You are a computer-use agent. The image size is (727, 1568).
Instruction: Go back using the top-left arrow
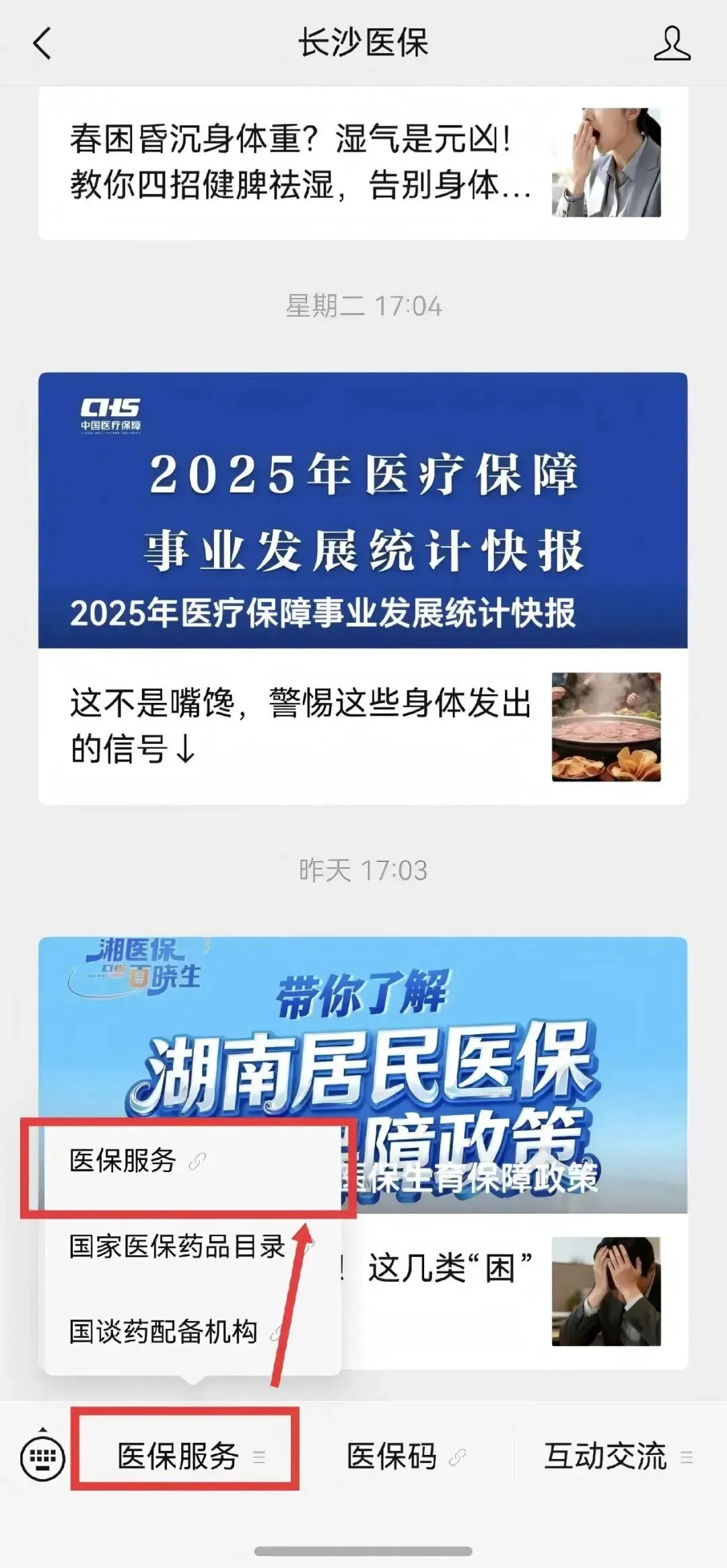[42, 44]
